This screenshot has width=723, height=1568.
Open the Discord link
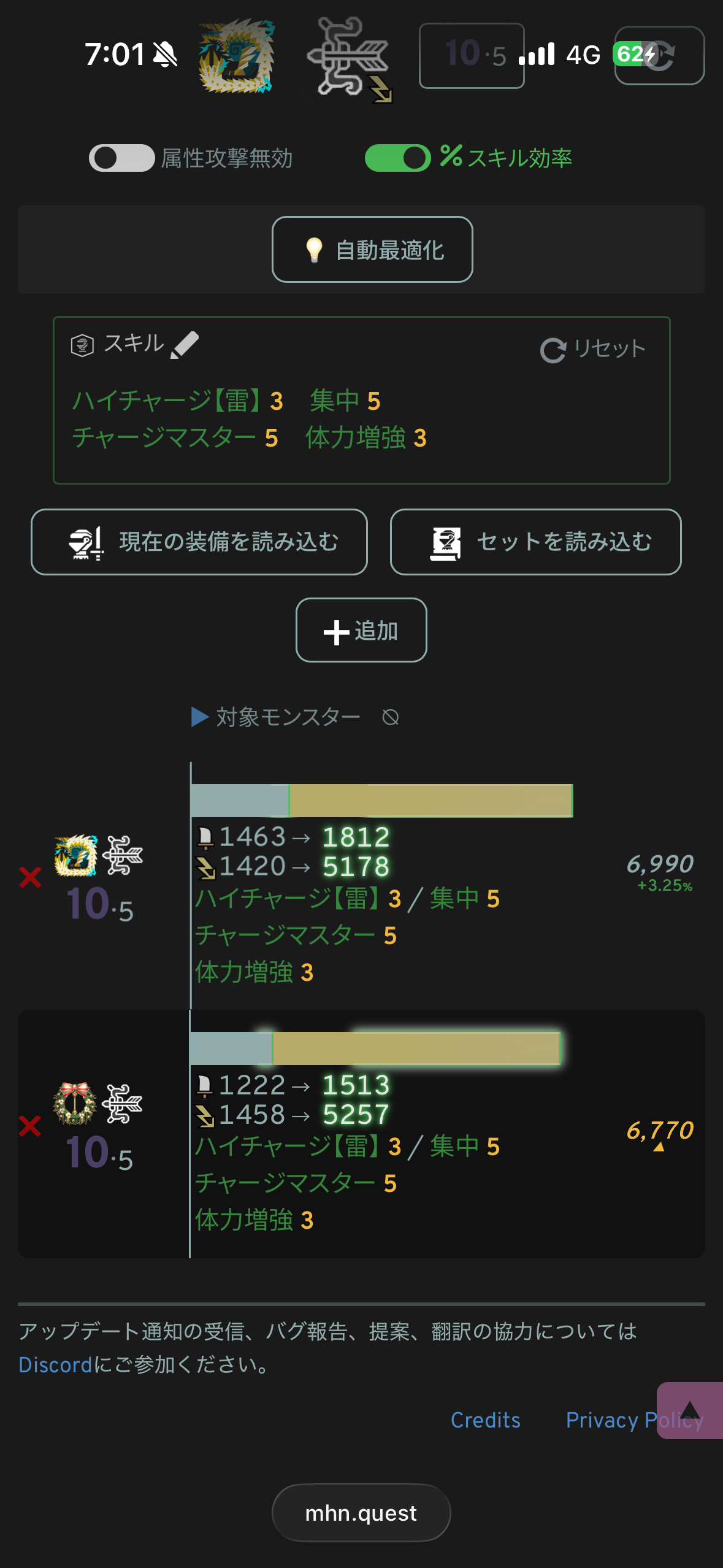click(x=55, y=1365)
